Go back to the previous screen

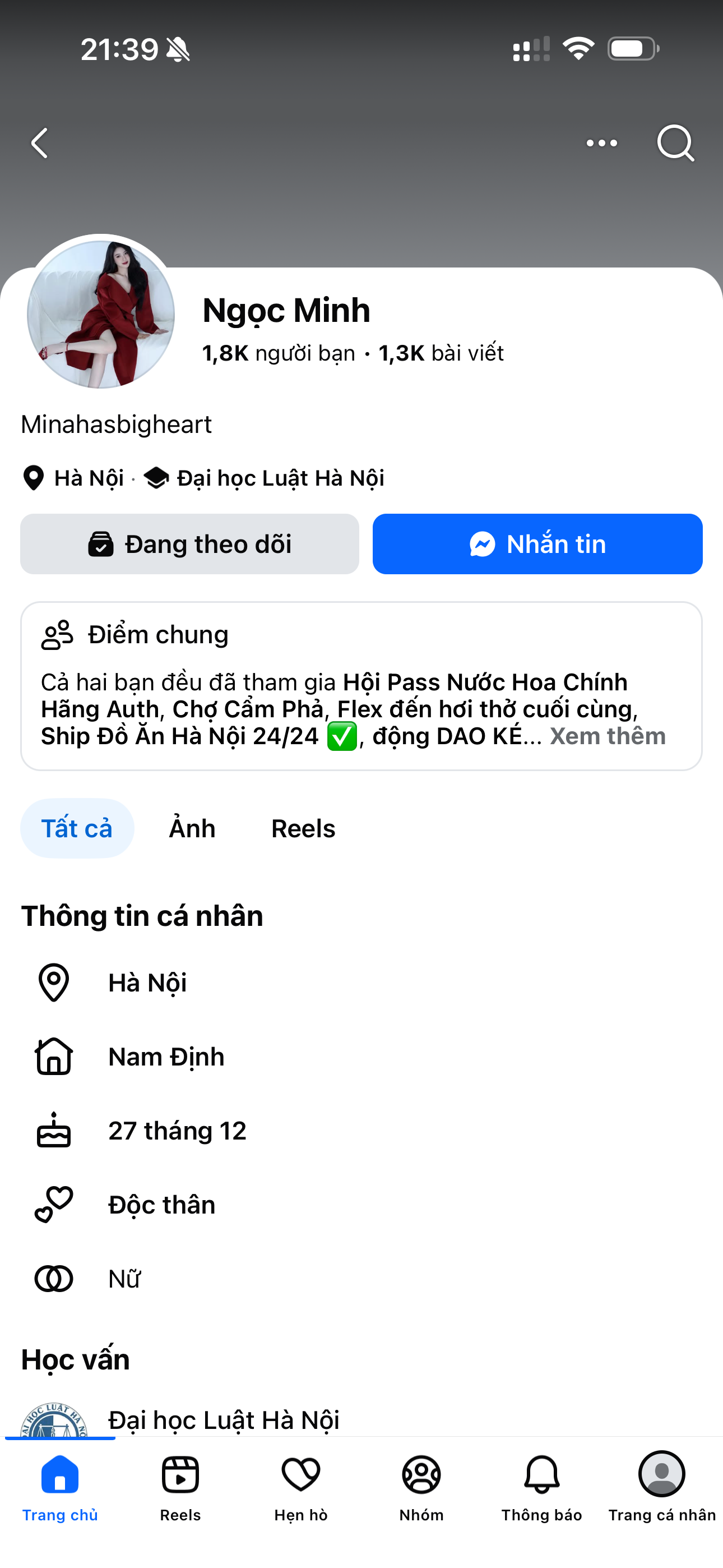tap(40, 144)
